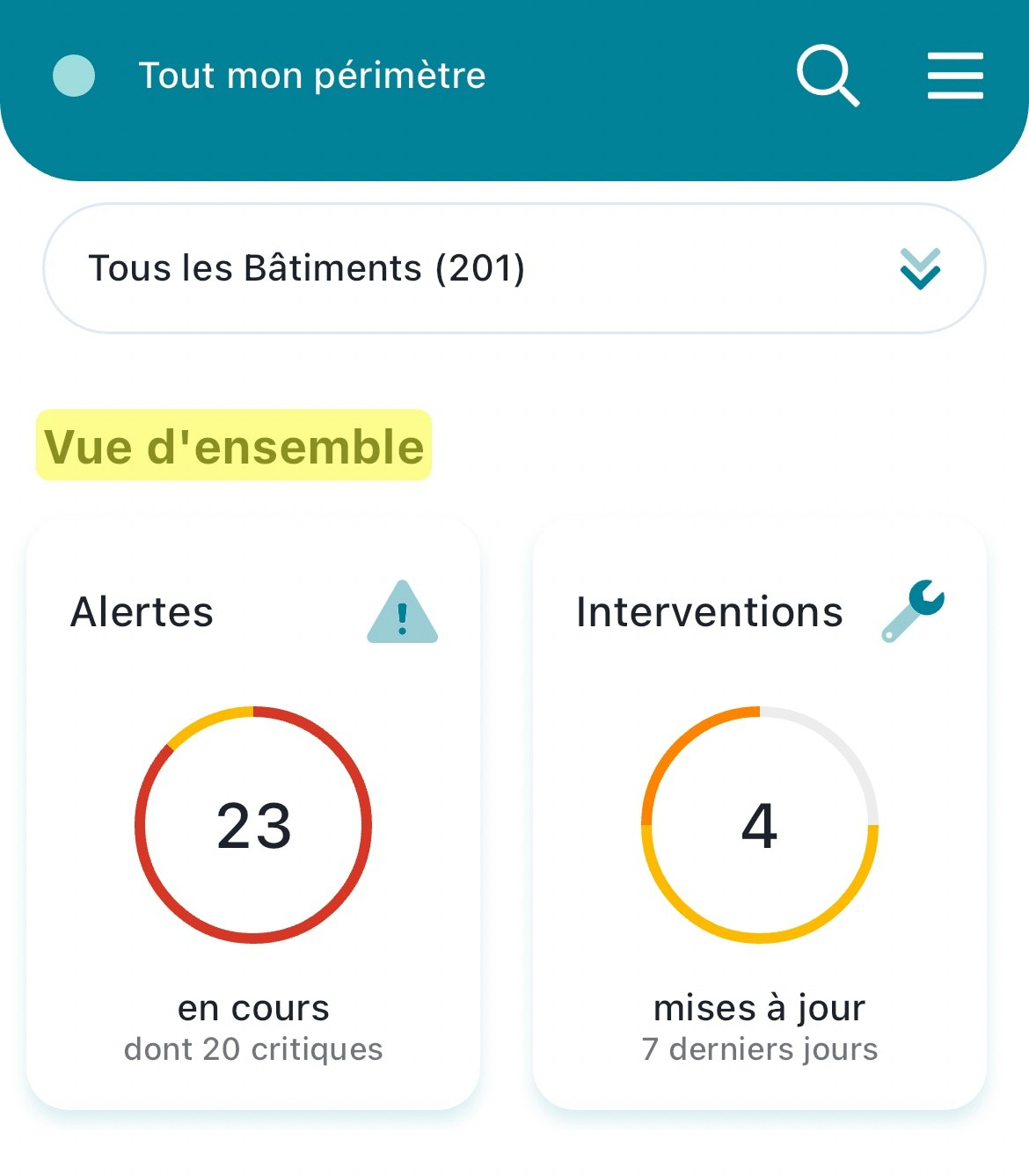Open the search magnifier icon
The image size is (1029, 1176).
pos(827,76)
